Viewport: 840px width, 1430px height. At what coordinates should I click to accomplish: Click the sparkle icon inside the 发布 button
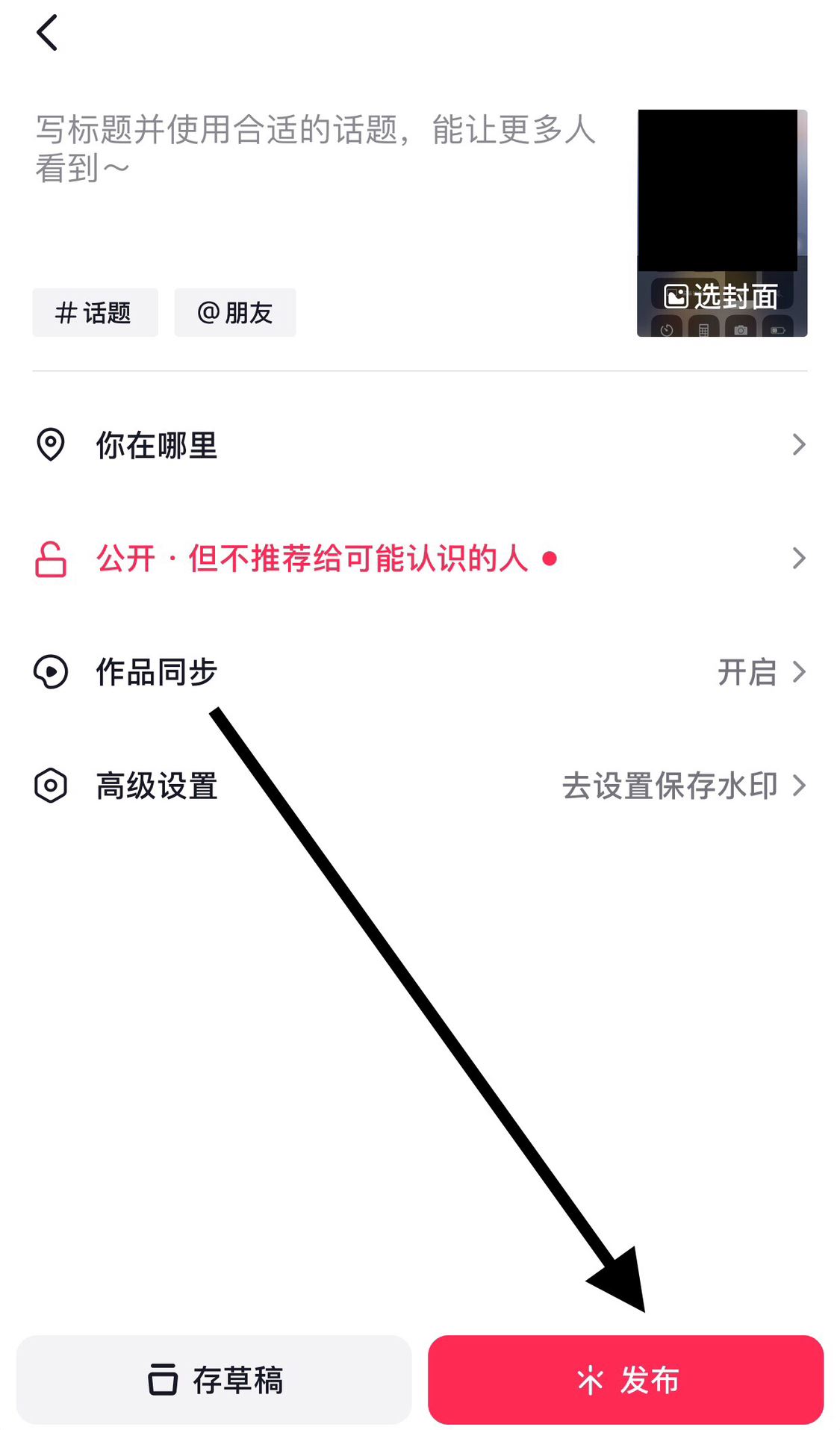(588, 1380)
